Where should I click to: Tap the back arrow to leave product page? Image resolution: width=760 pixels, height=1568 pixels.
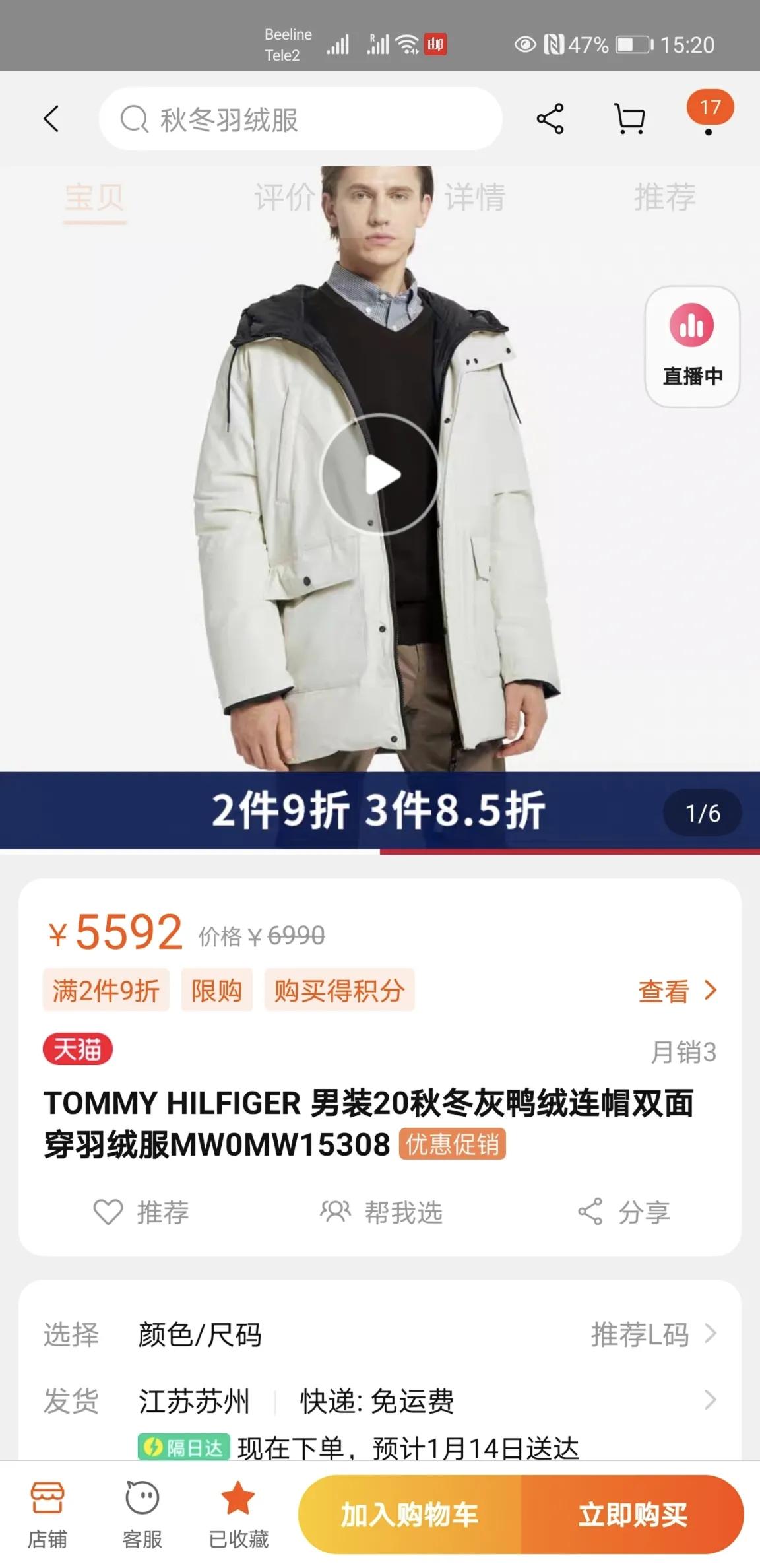click(51, 117)
